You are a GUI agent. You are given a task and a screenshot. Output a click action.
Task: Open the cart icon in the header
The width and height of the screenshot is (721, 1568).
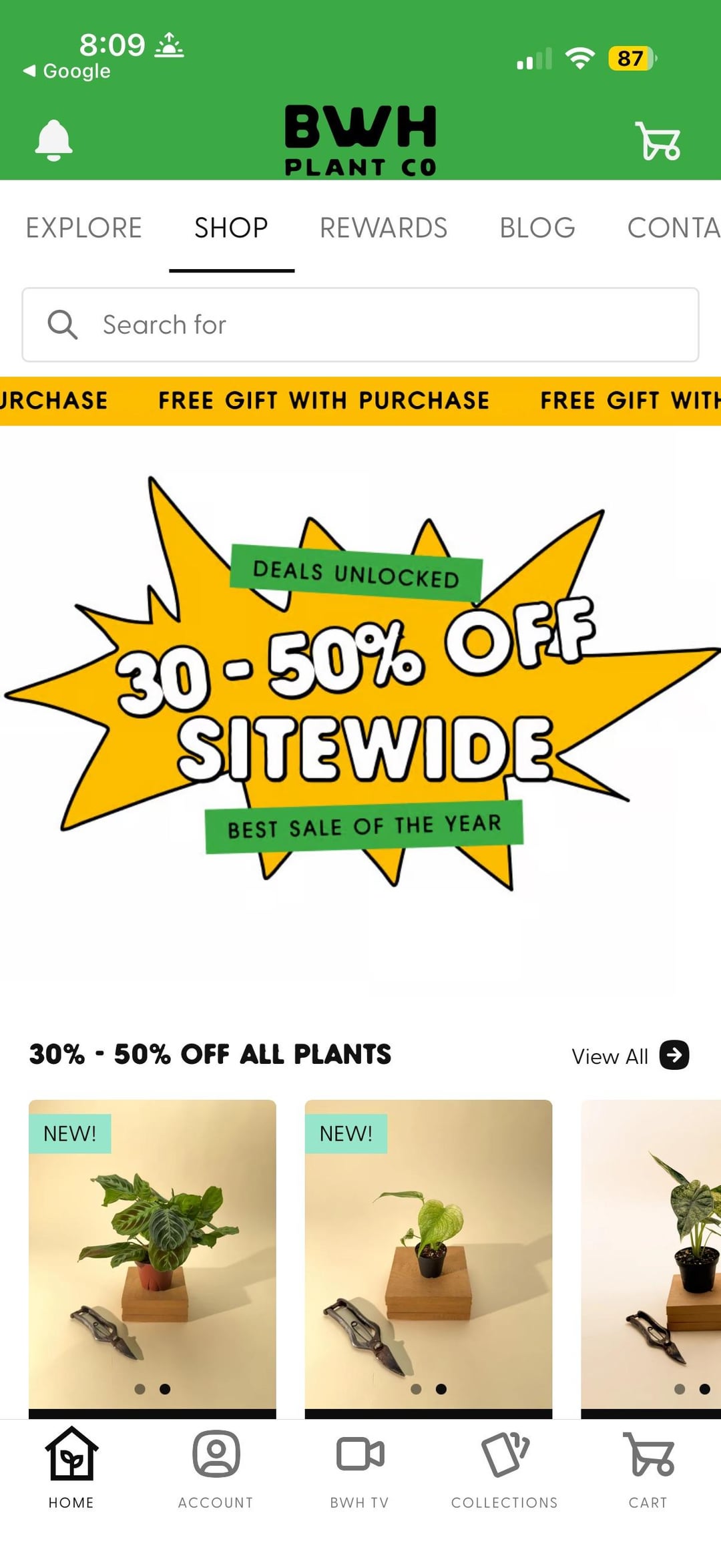[x=658, y=140]
